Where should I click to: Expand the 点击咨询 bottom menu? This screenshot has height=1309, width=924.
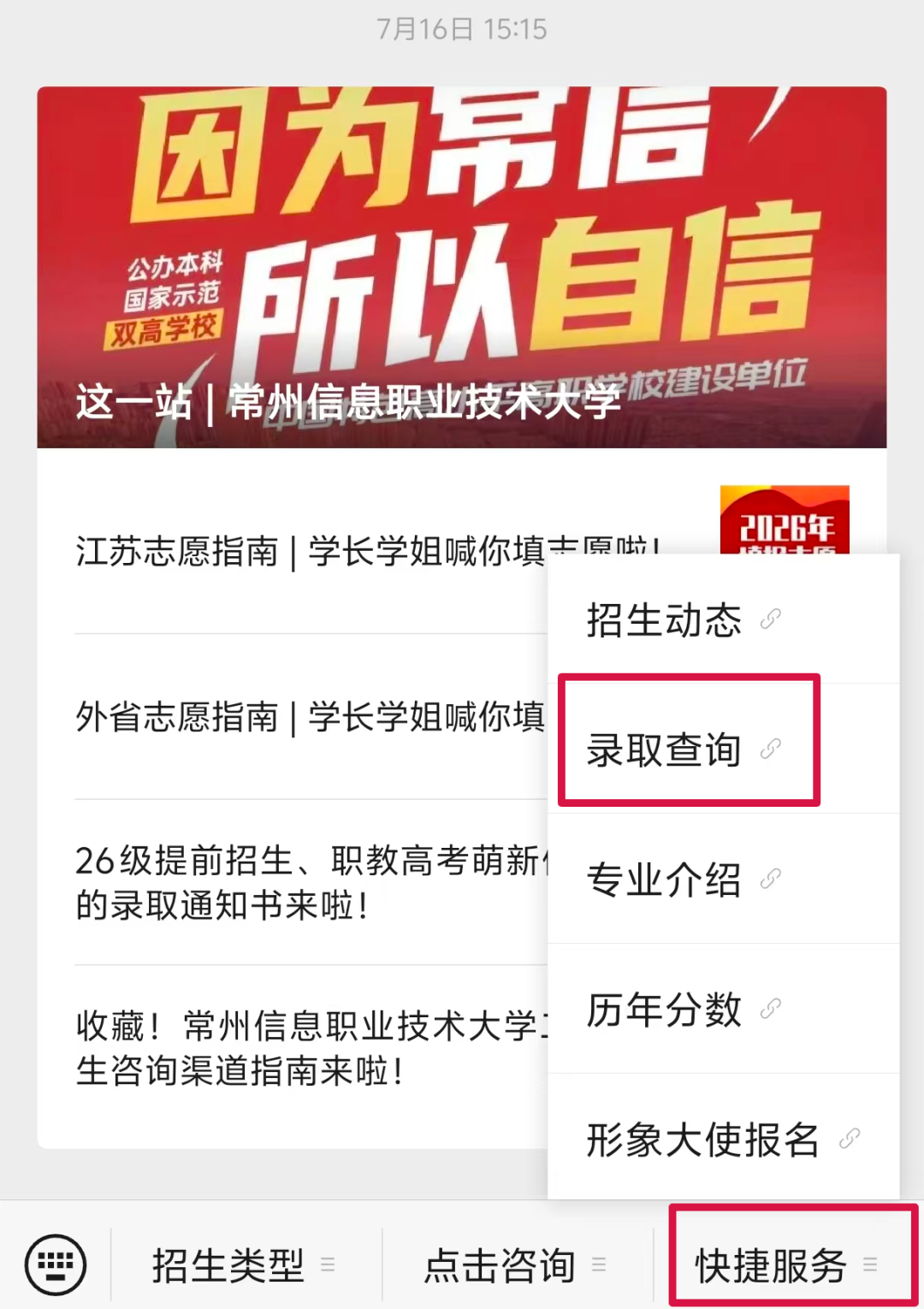(517, 1265)
